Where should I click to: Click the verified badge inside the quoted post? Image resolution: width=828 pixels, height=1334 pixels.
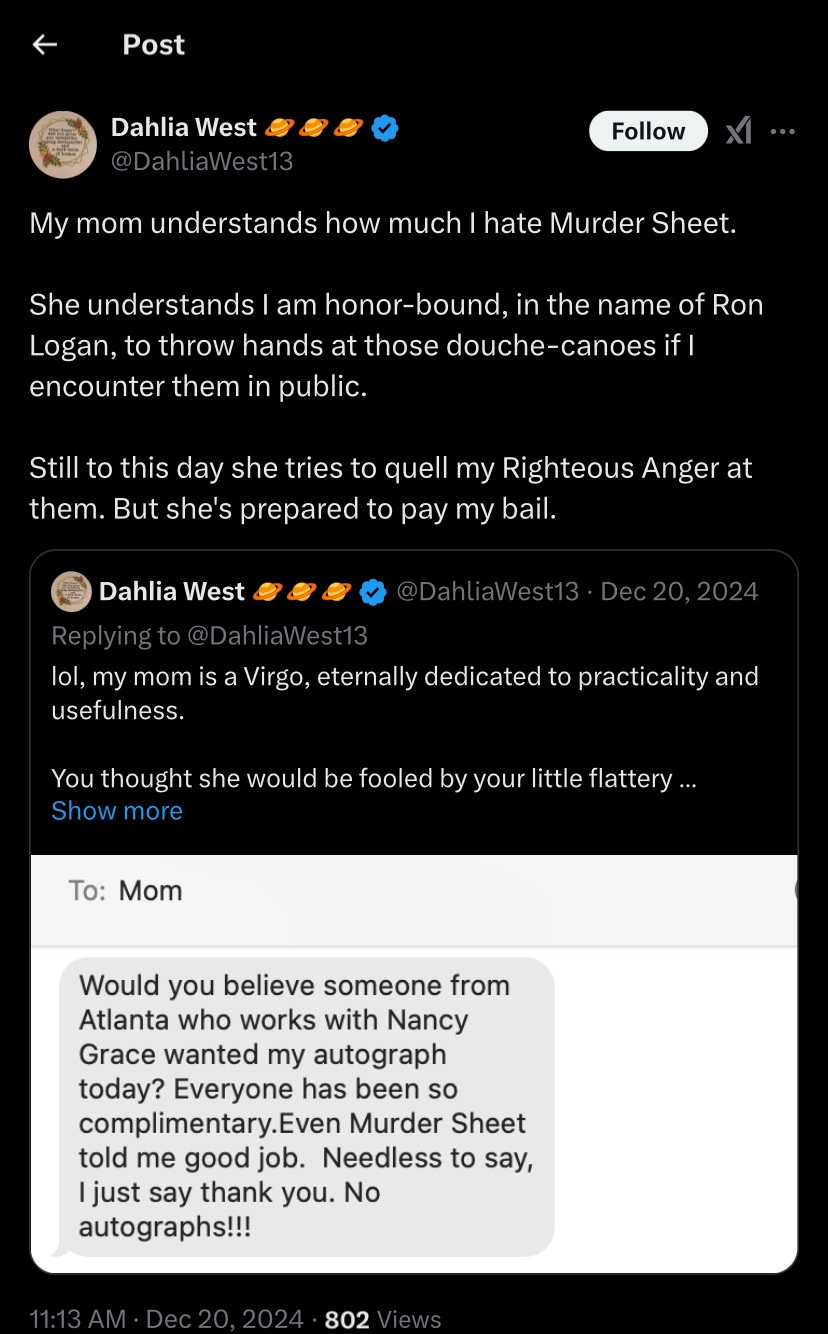[372, 592]
